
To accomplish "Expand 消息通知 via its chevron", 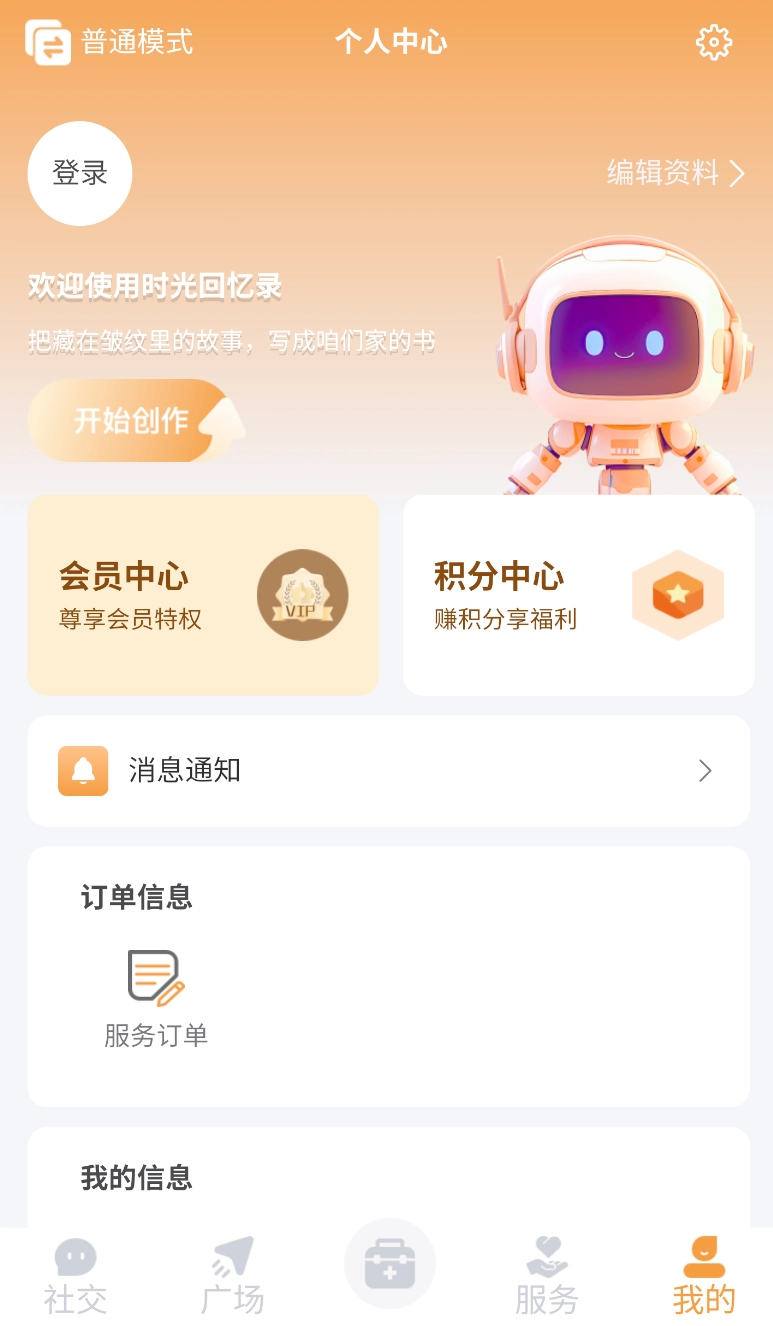I will (705, 770).
